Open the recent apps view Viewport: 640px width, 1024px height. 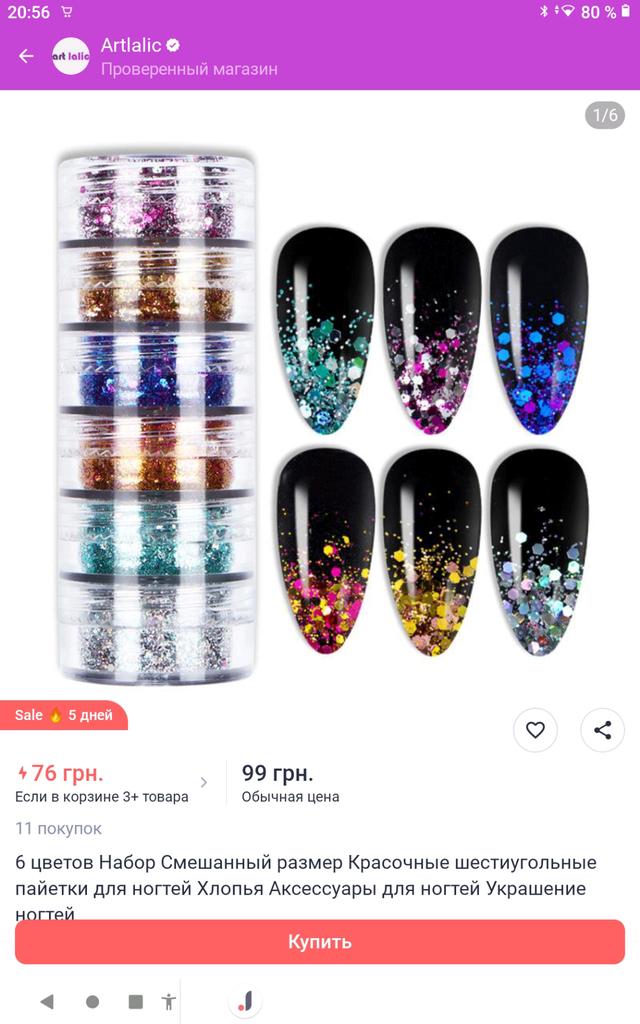(135, 1001)
